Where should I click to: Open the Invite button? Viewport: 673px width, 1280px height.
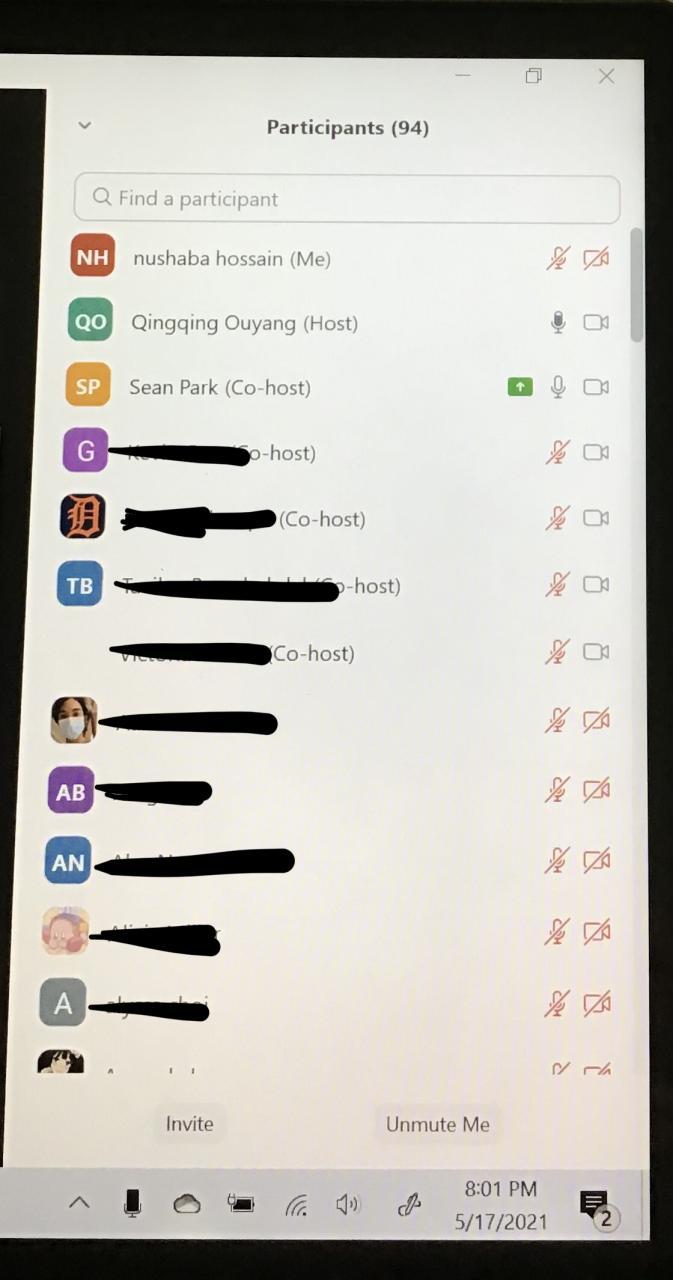tap(189, 1124)
